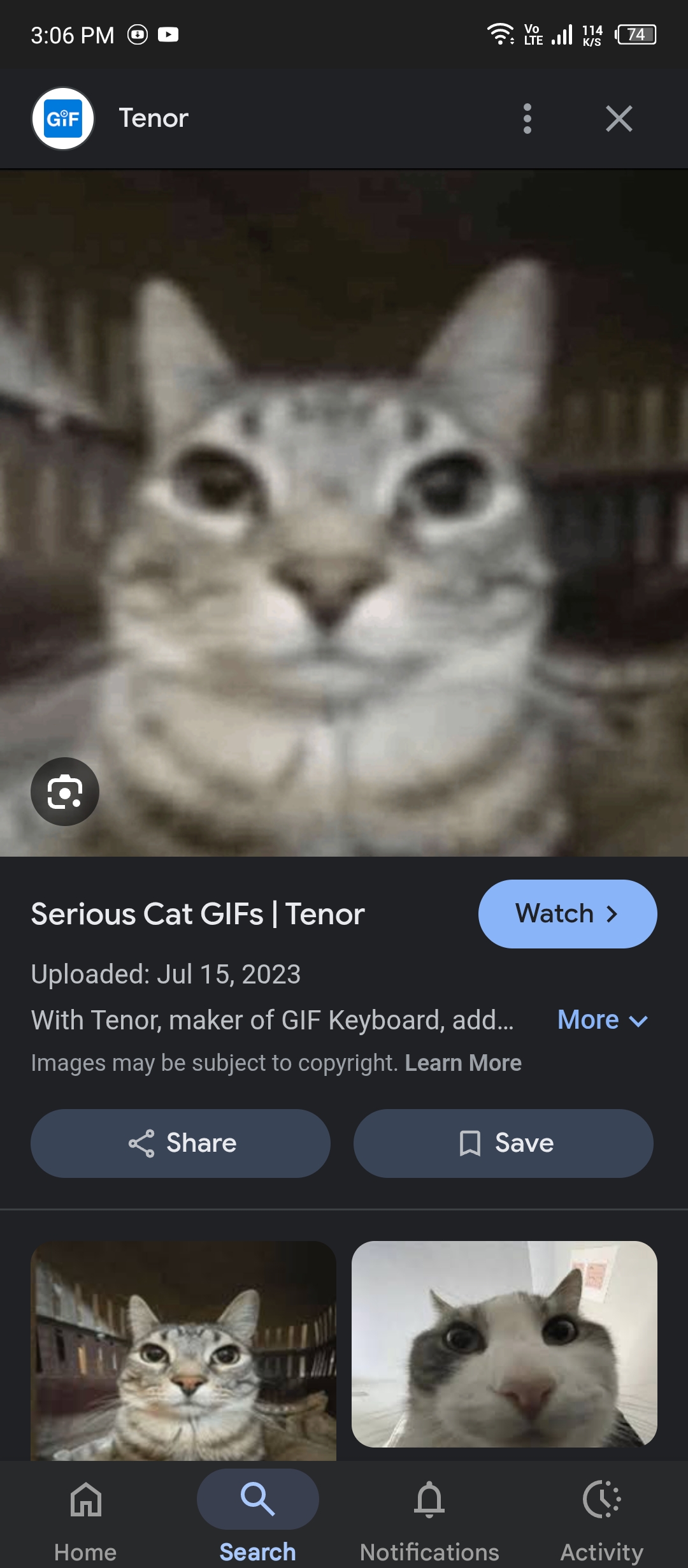The height and width of the screenshot is (1568, 688).
Task: Search this image with Google Lens
Action: coord(65,792)
